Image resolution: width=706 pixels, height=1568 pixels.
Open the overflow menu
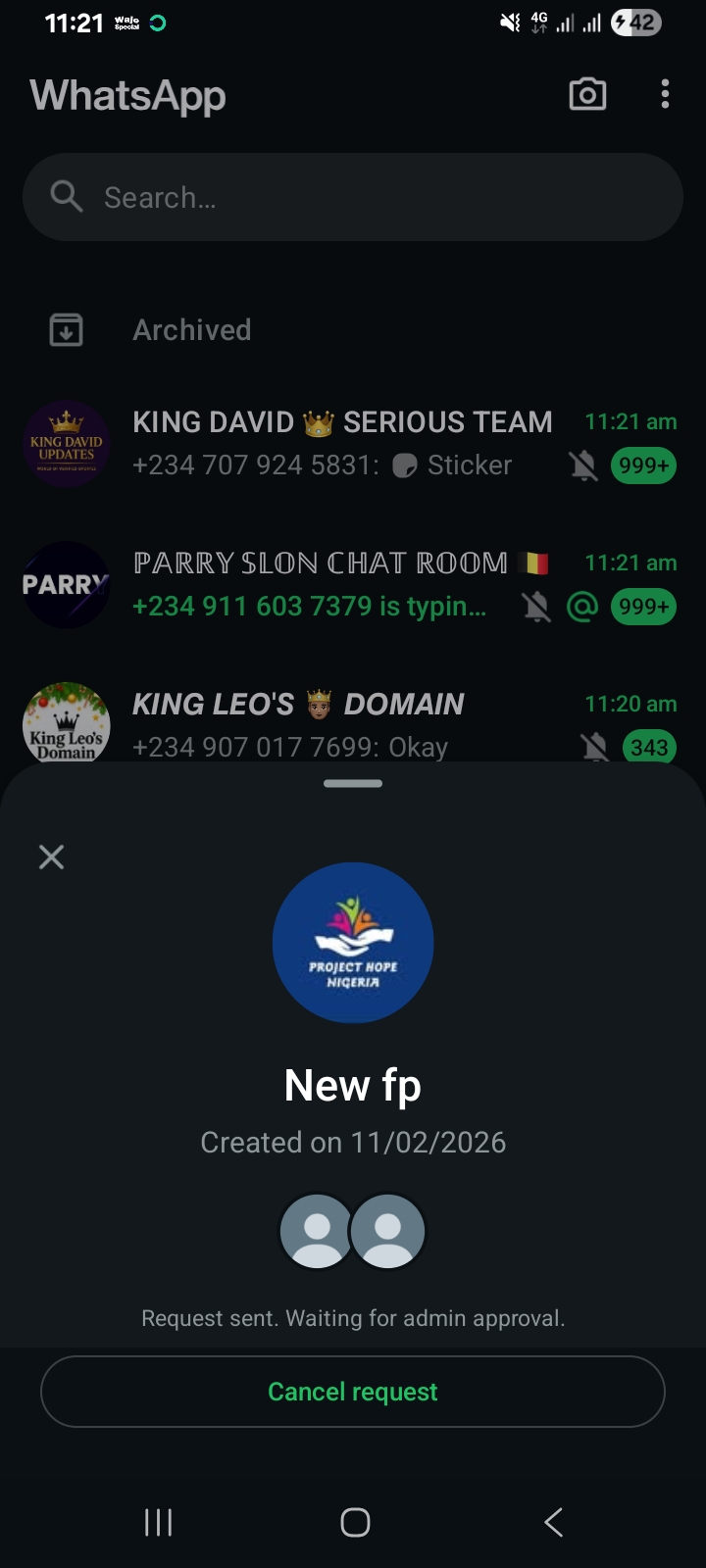click(665, 95)
